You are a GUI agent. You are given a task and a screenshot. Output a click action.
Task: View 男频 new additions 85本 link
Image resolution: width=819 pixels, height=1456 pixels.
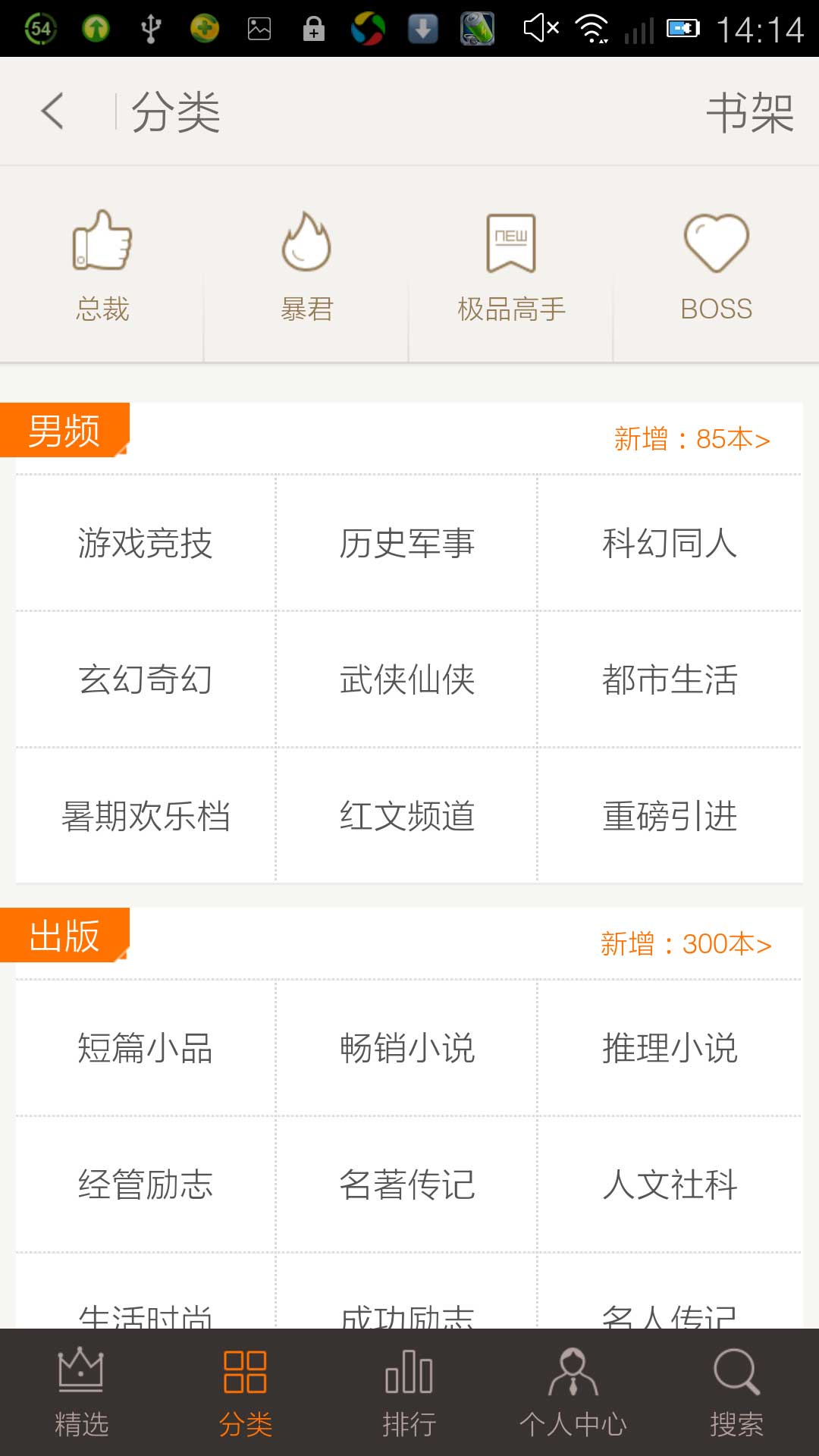(692, 439)
